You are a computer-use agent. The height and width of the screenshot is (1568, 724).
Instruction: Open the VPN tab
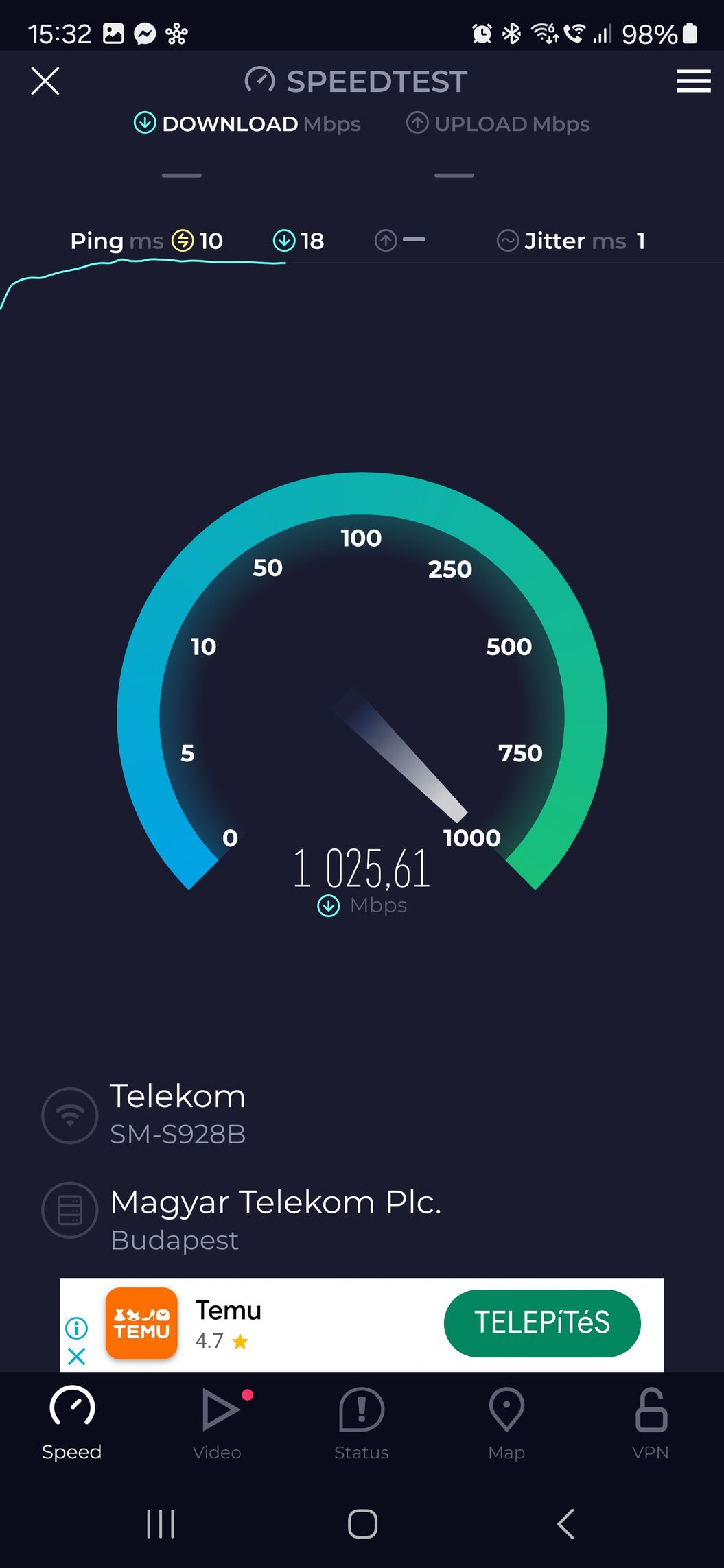tap(651, 1423)
